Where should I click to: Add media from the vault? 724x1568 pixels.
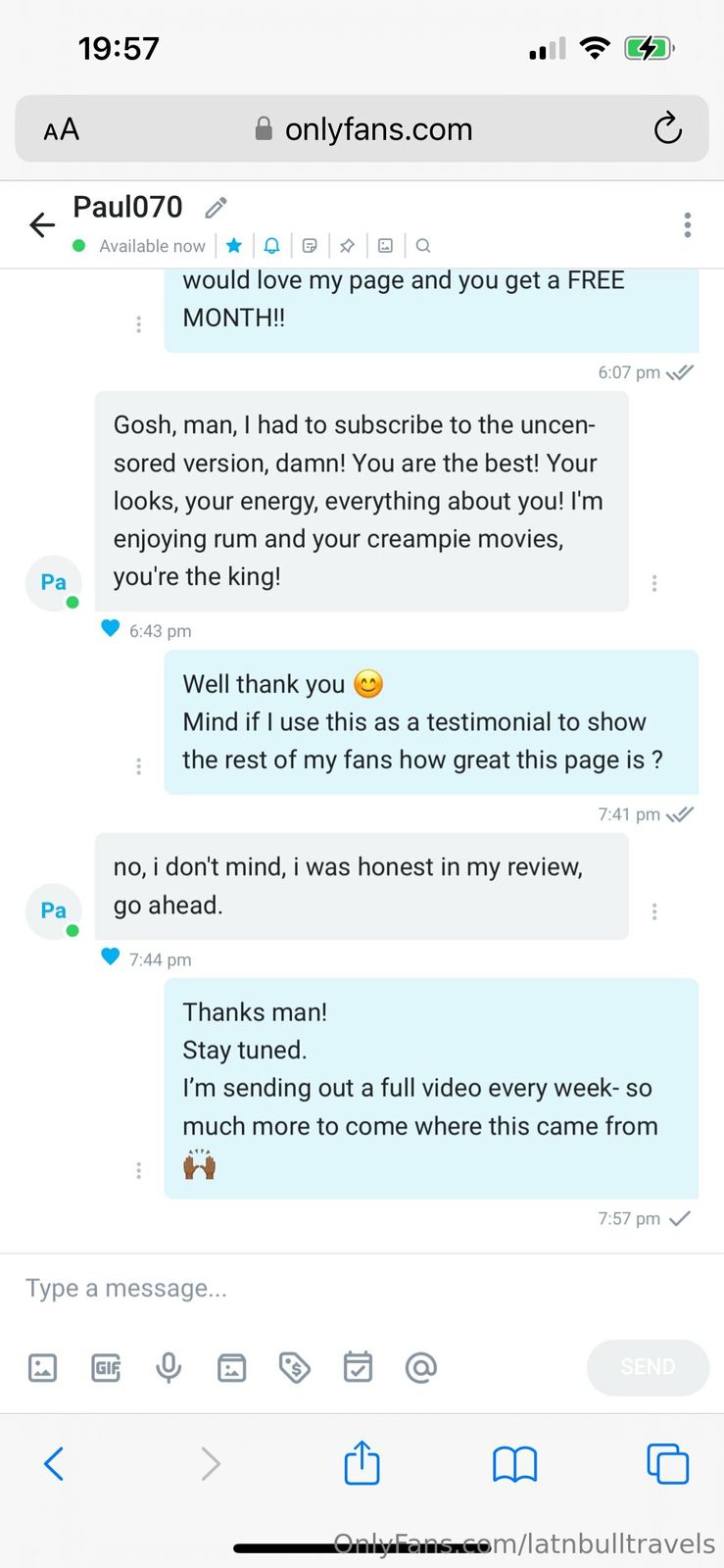point(231,1367)
